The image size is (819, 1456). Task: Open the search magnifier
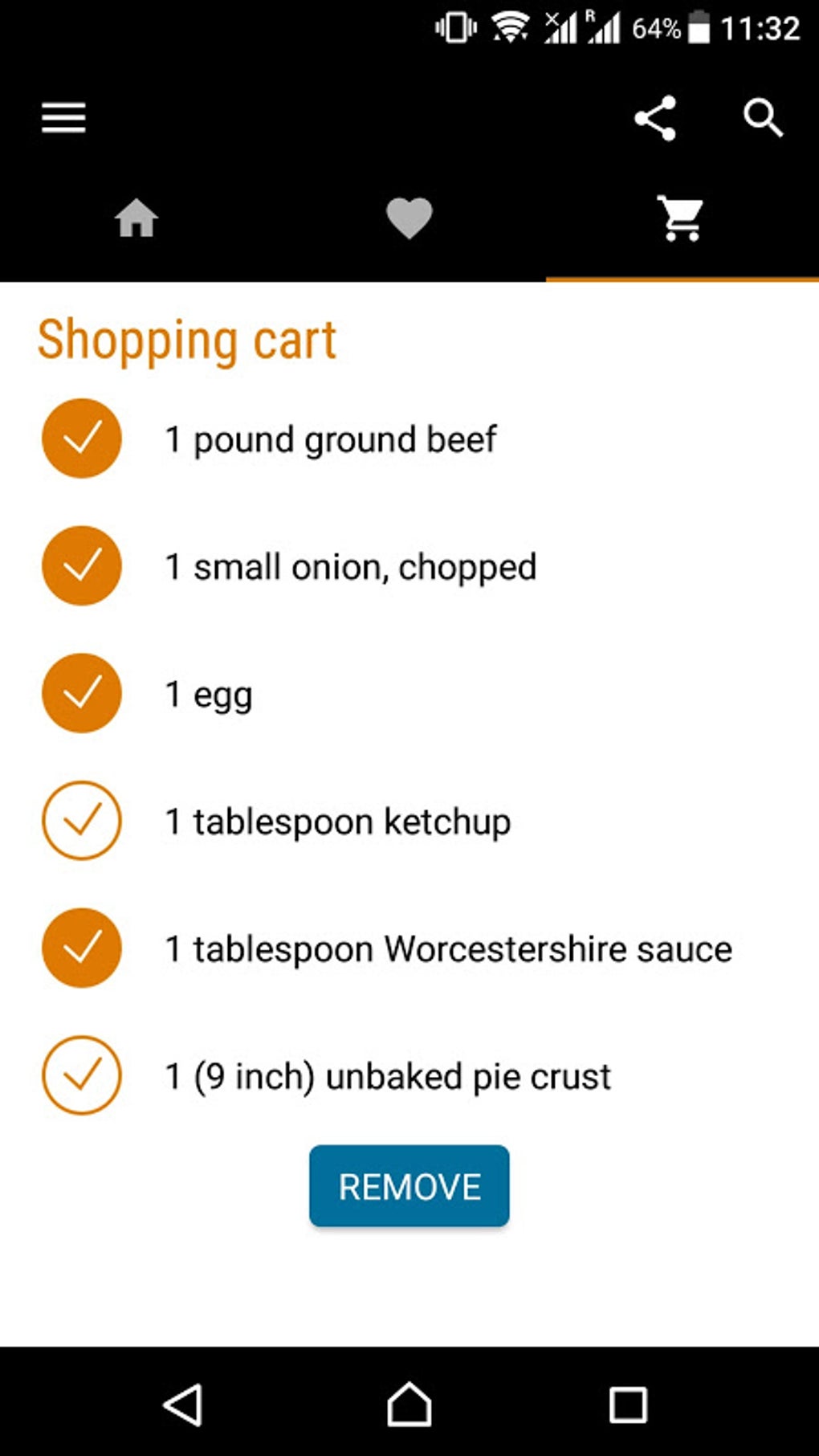coord(763,119)
